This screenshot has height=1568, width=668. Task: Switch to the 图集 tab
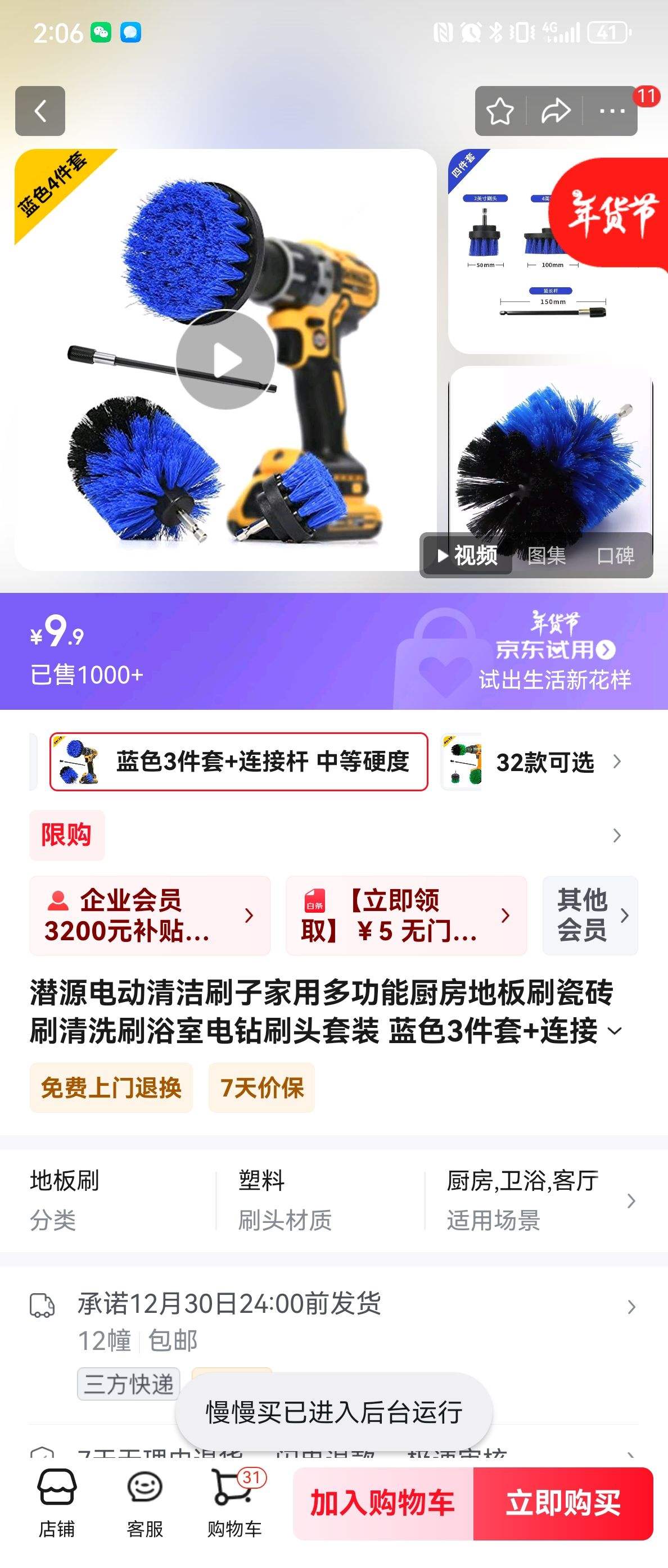(x=546, y=556)
